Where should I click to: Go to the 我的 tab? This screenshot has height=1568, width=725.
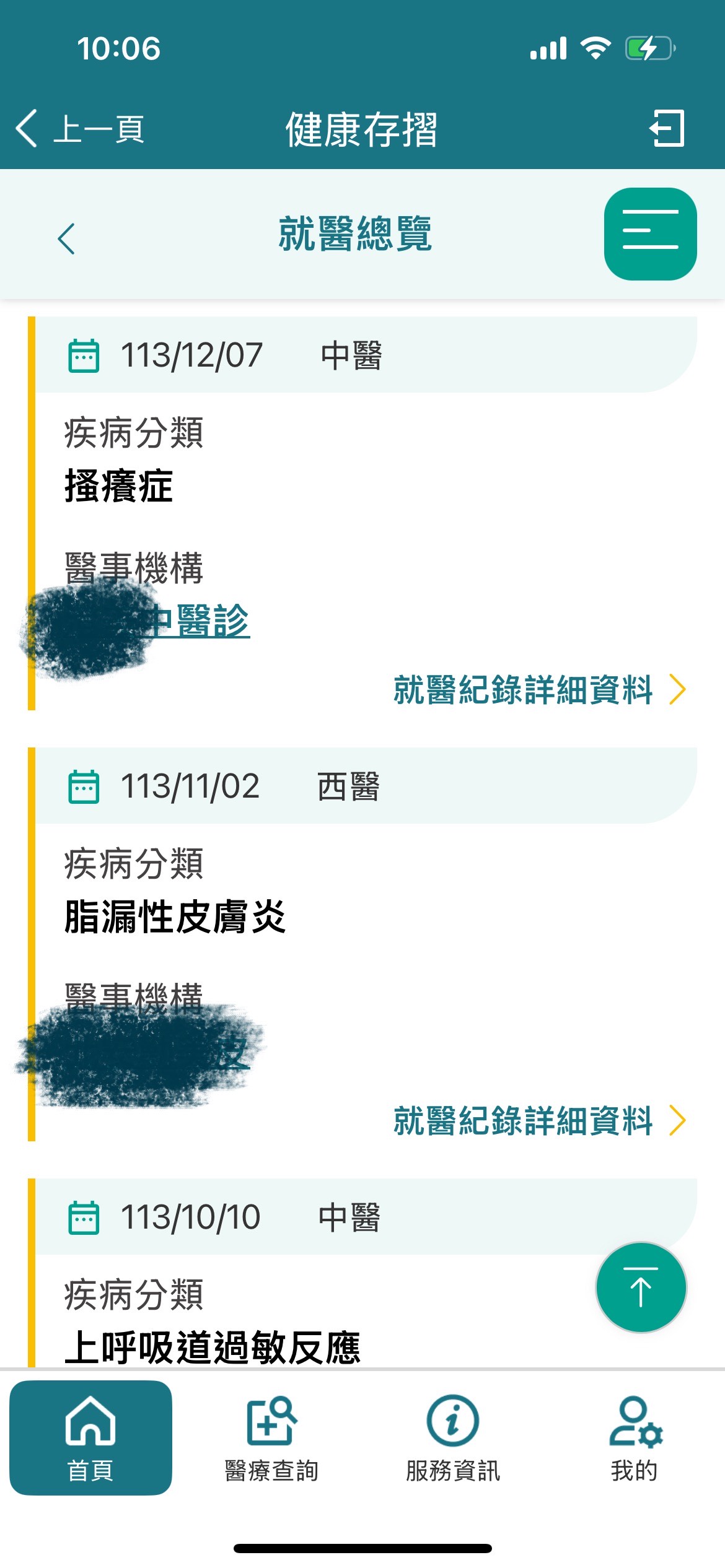click(635, 1438)
